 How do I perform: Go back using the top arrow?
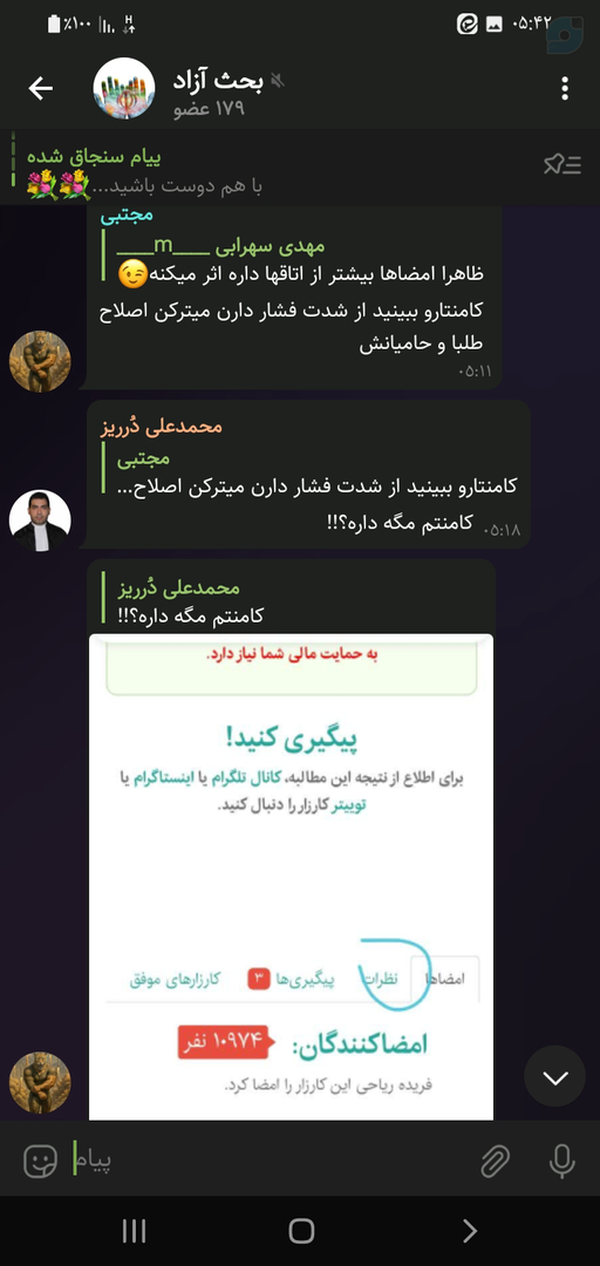[40, 89]
